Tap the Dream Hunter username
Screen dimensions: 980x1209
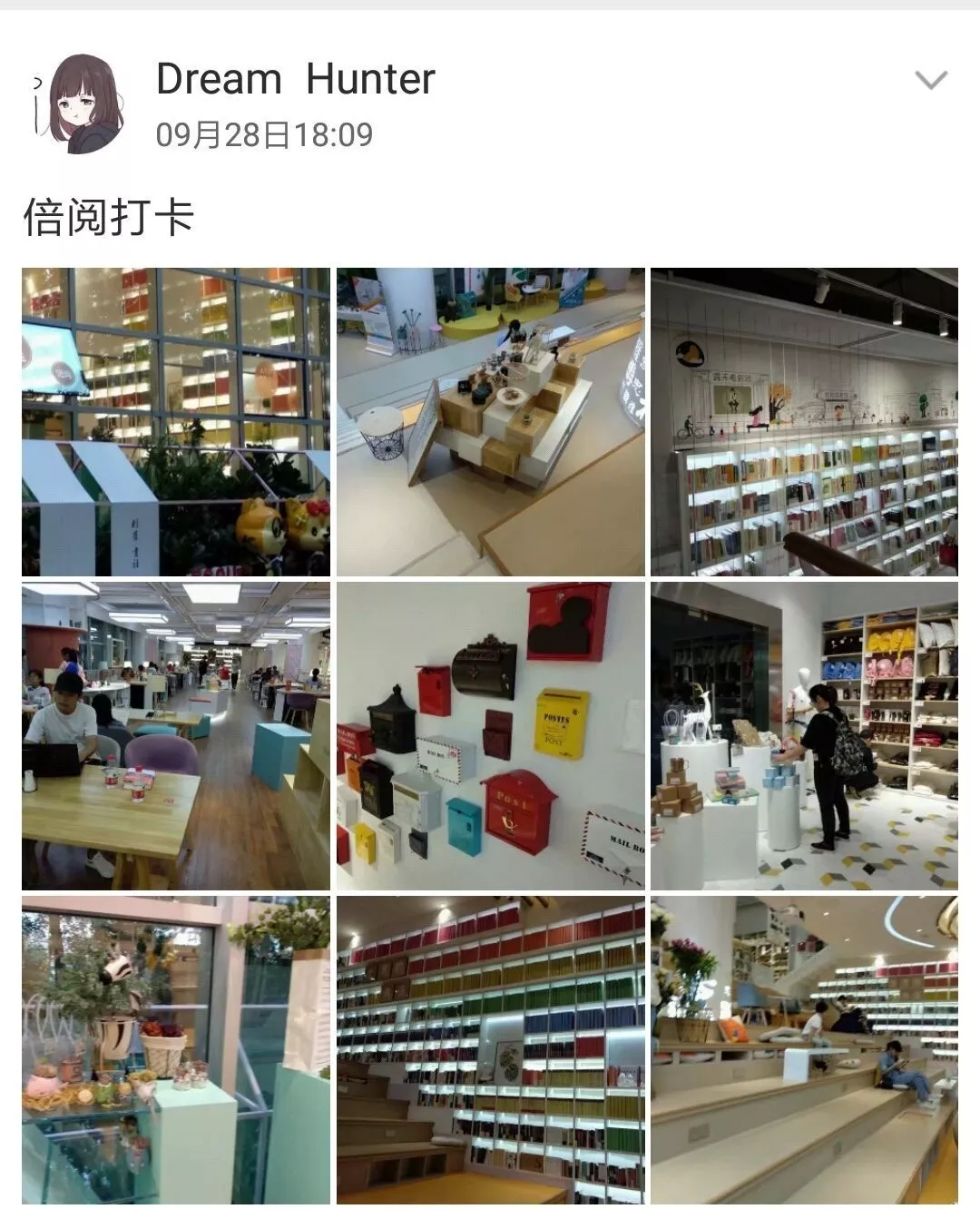point(295,79)
